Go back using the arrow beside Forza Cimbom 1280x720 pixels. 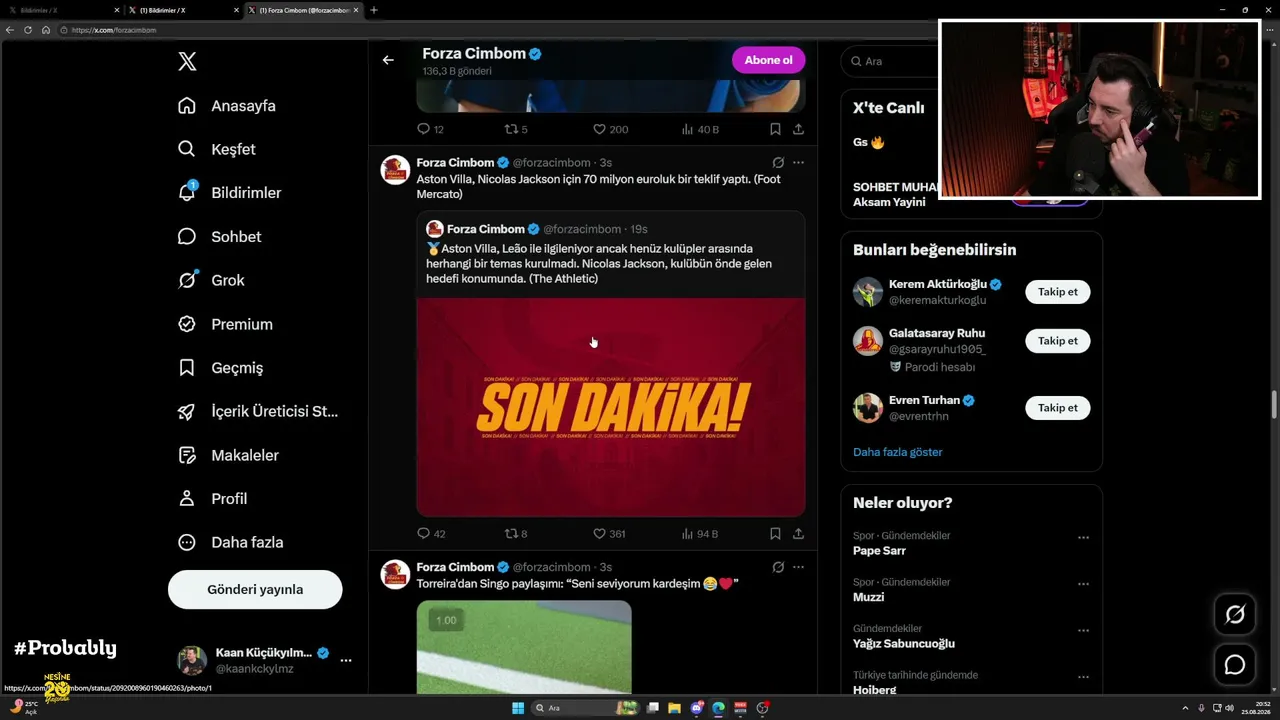(388, 60)
